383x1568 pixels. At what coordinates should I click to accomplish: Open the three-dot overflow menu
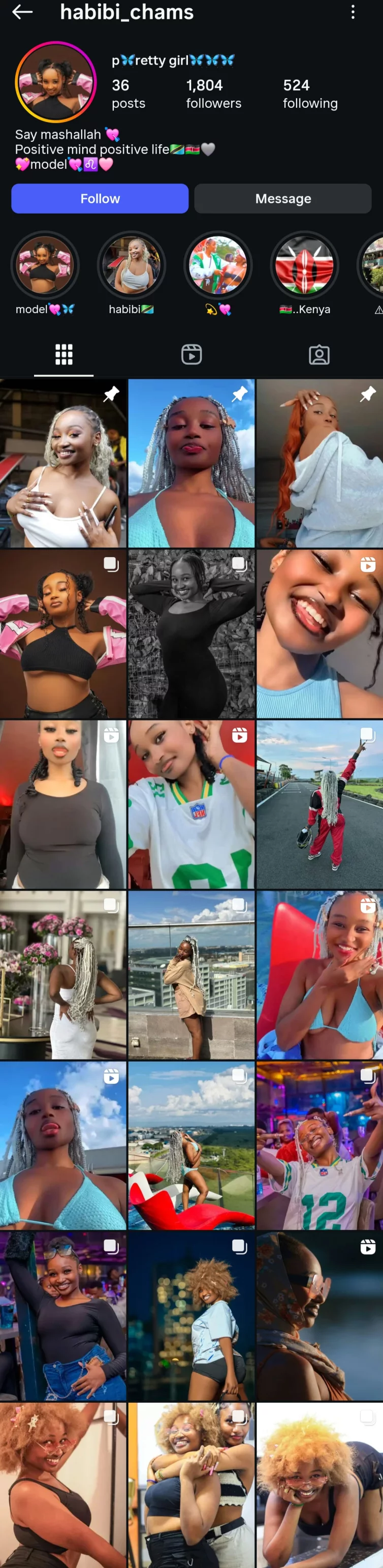point(353,12)
